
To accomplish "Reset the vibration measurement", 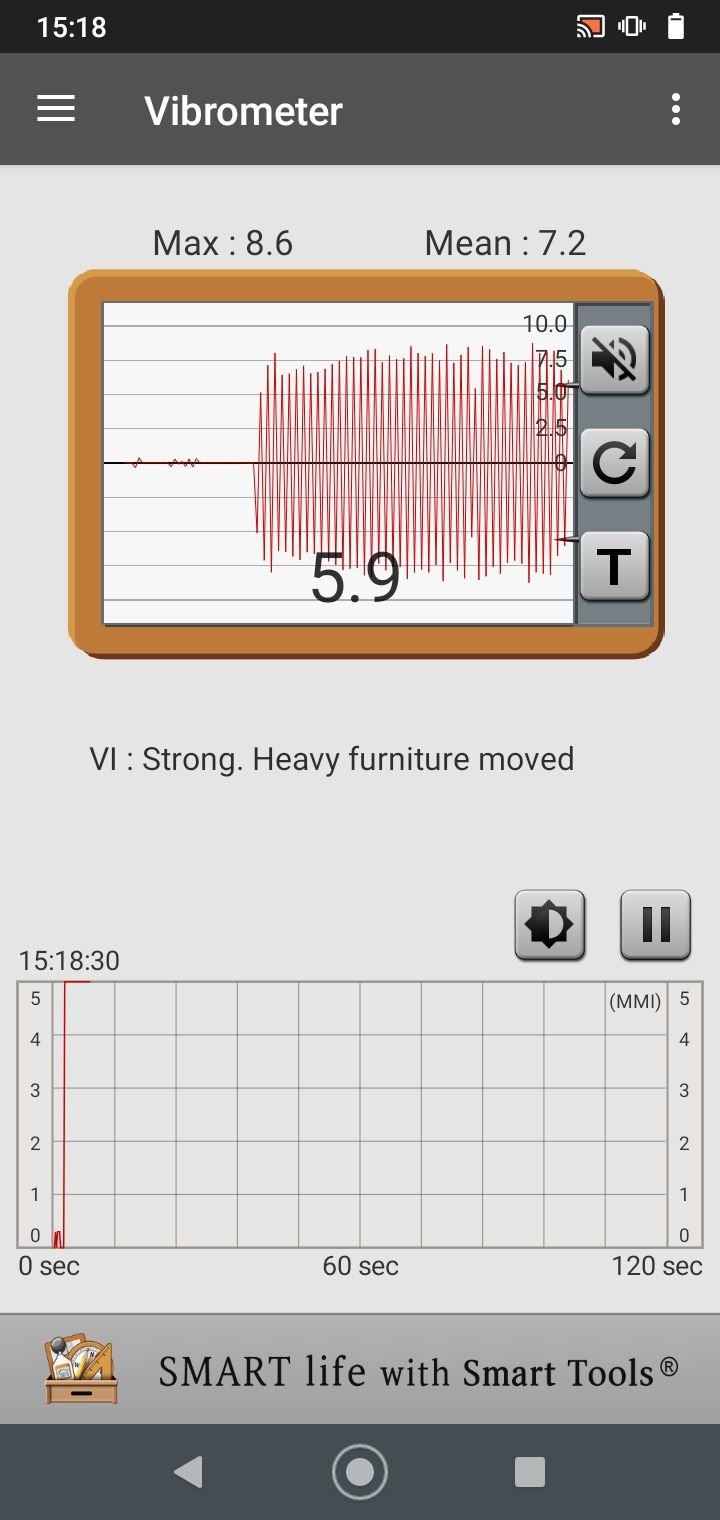I will pos(614,463).
